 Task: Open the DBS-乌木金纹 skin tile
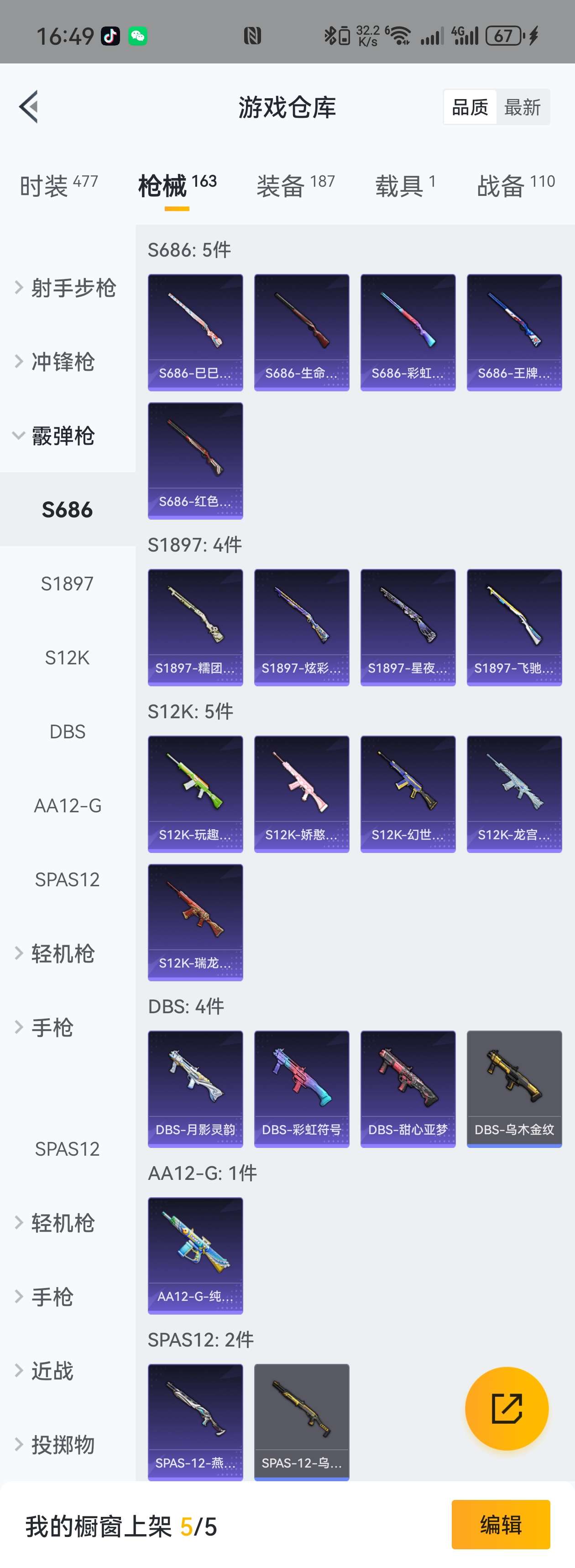coord(514,1089)
